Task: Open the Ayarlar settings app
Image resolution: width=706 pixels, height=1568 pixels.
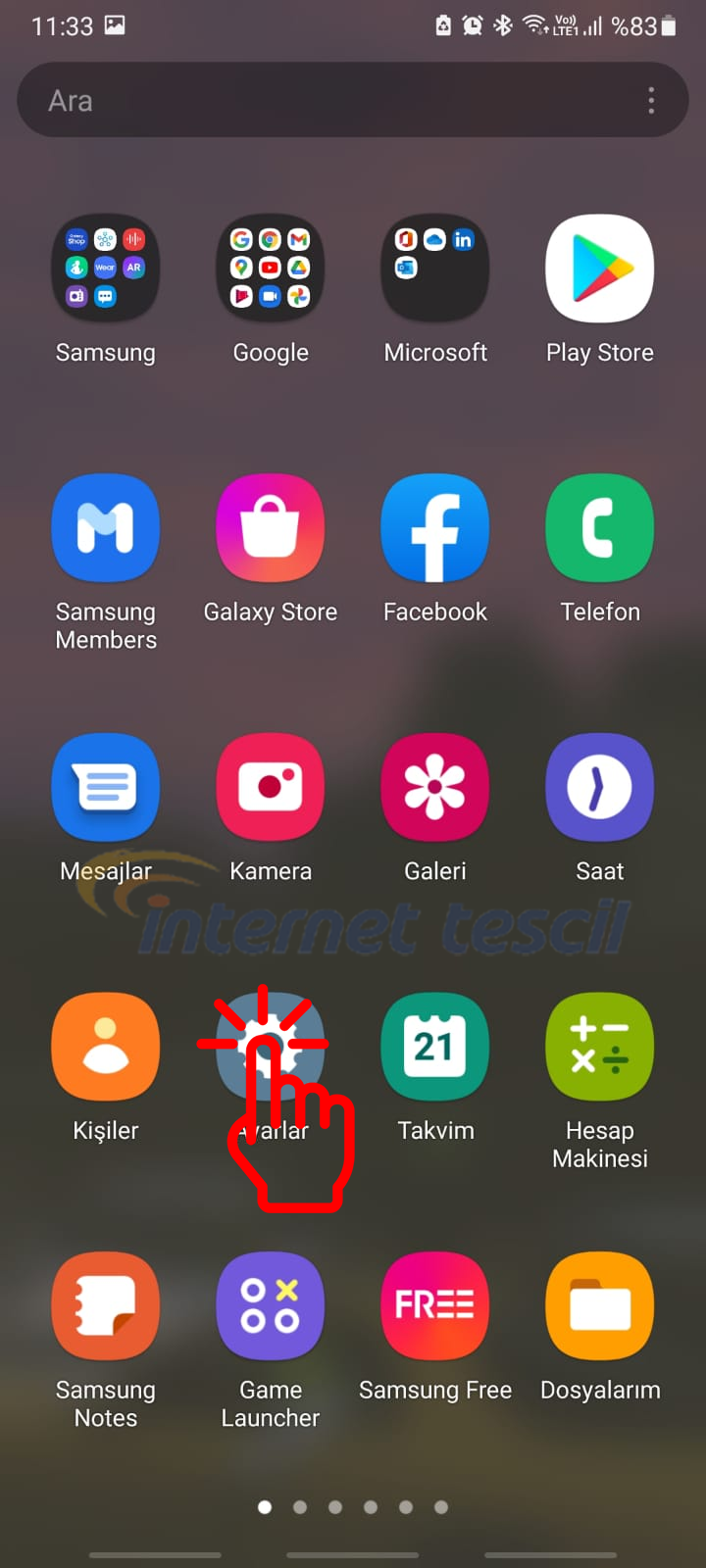Action: tap(271, 1047)
